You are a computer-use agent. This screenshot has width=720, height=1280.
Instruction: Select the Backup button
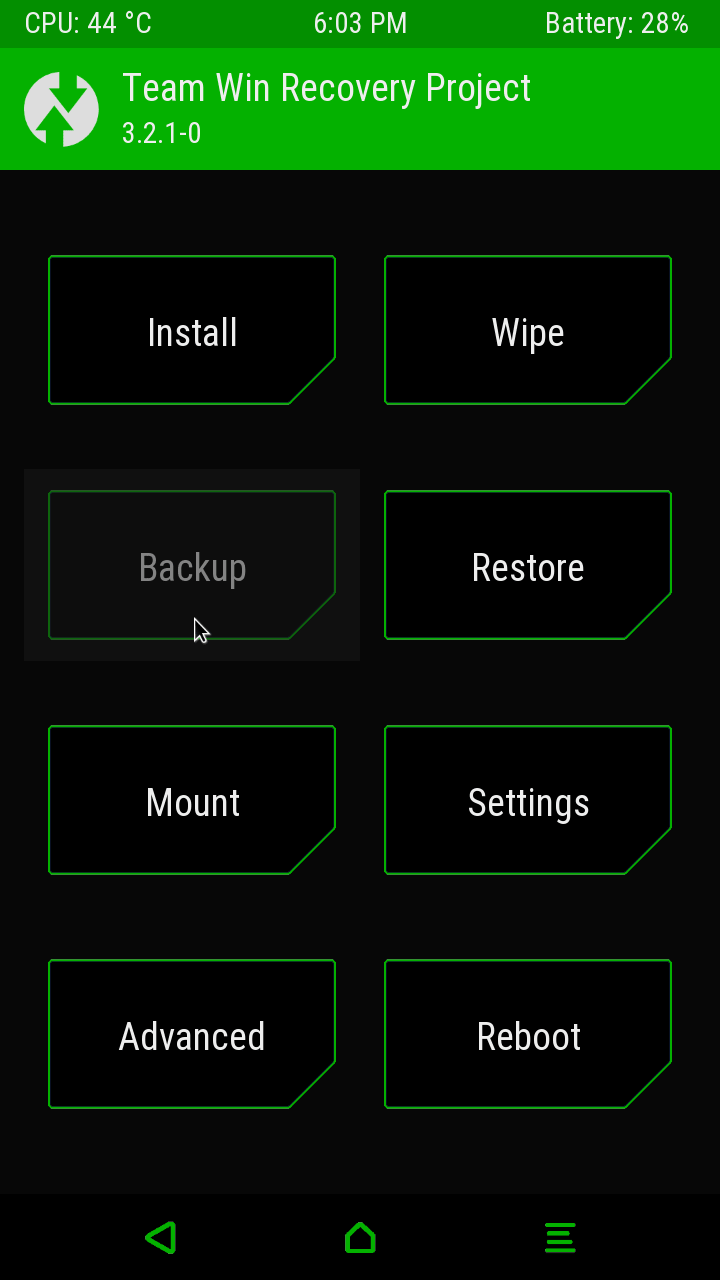(192, 566)
